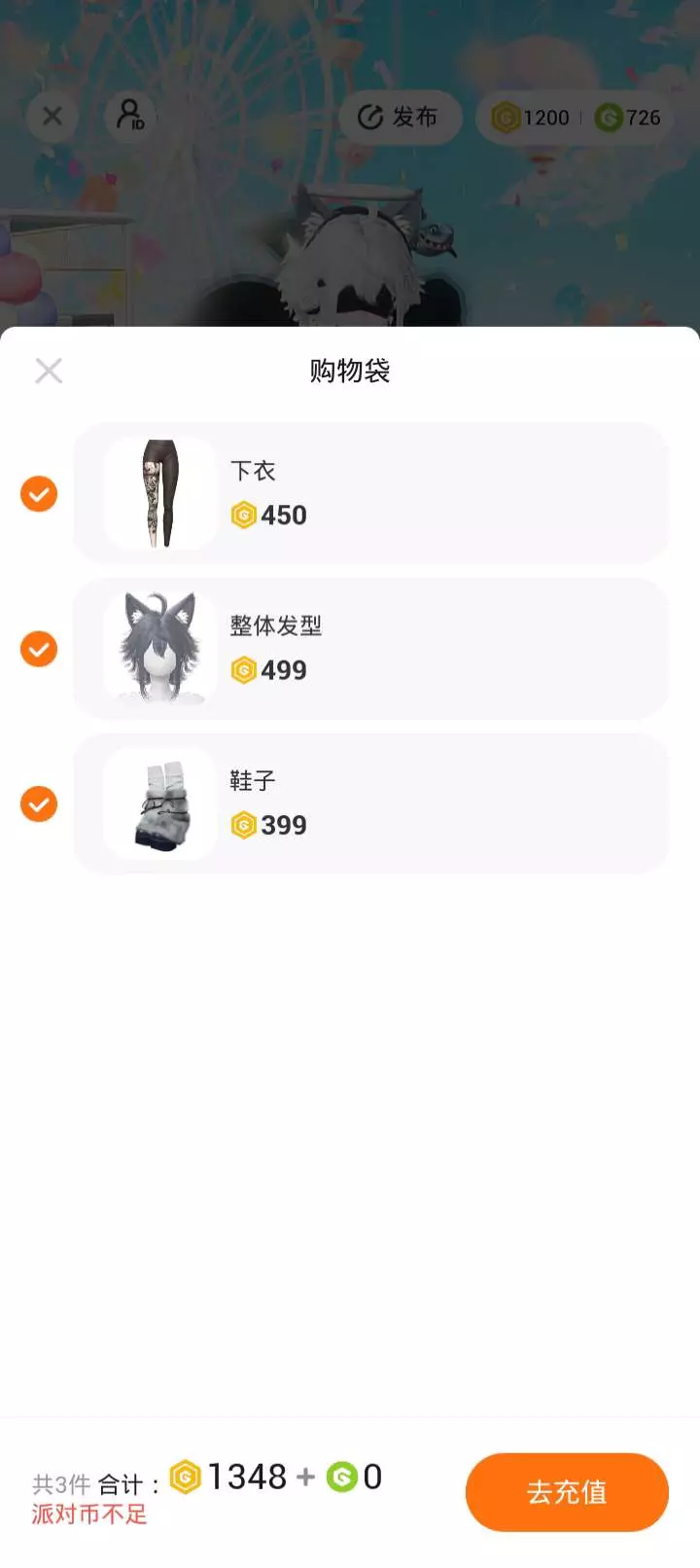This screenshot has width=700, height=1568.
Task: Toggle the 鞋子 shoes checkbox
Action: (x=39, y=804)
